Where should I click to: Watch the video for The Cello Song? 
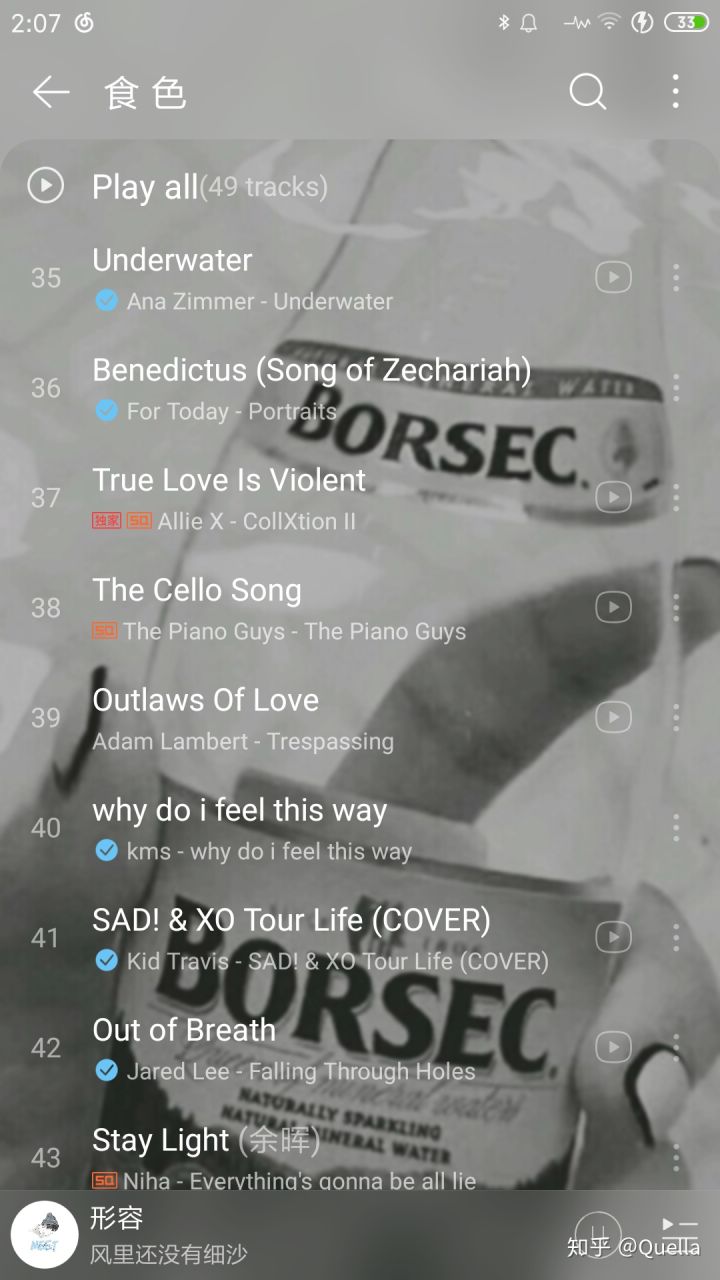pos(613,607)
